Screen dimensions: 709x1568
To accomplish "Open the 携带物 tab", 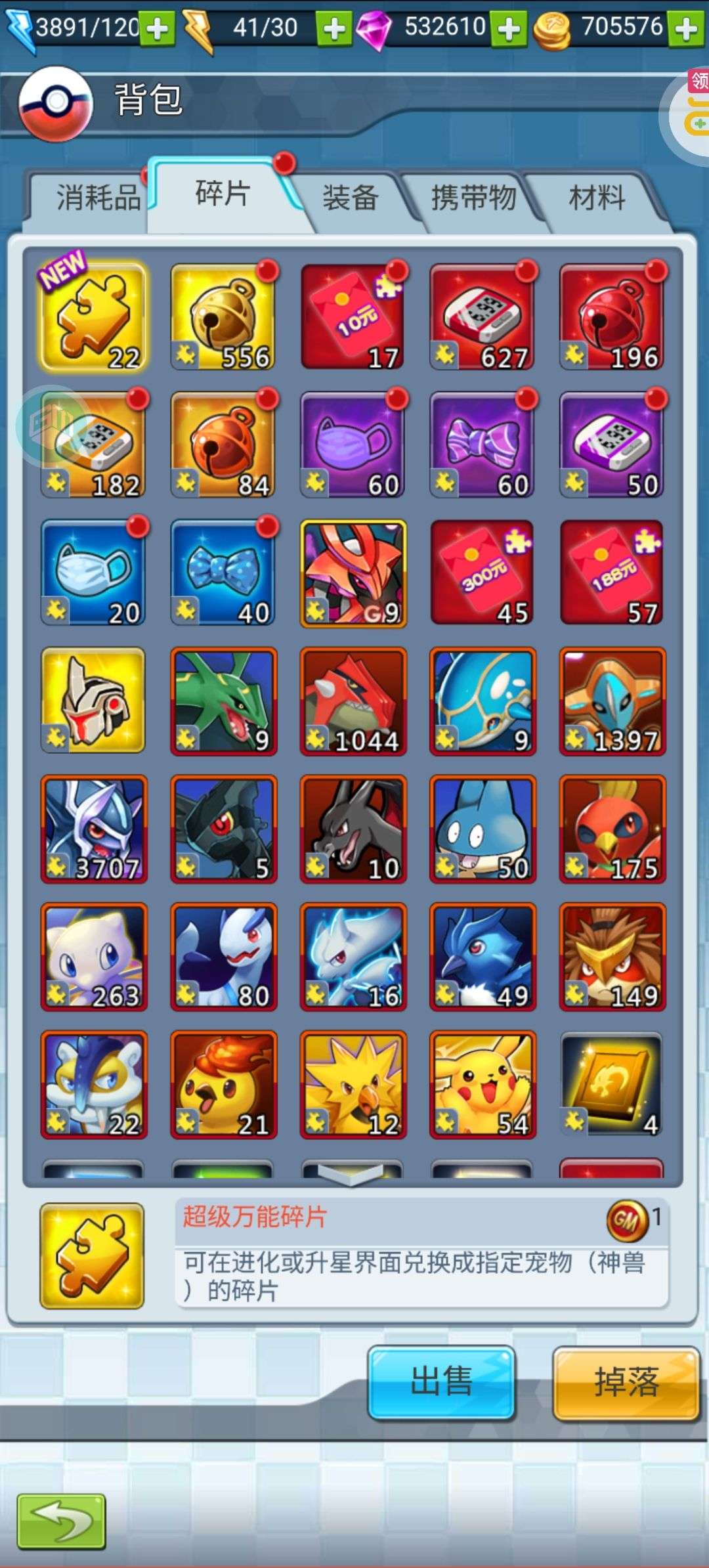I will pos(473,198).
